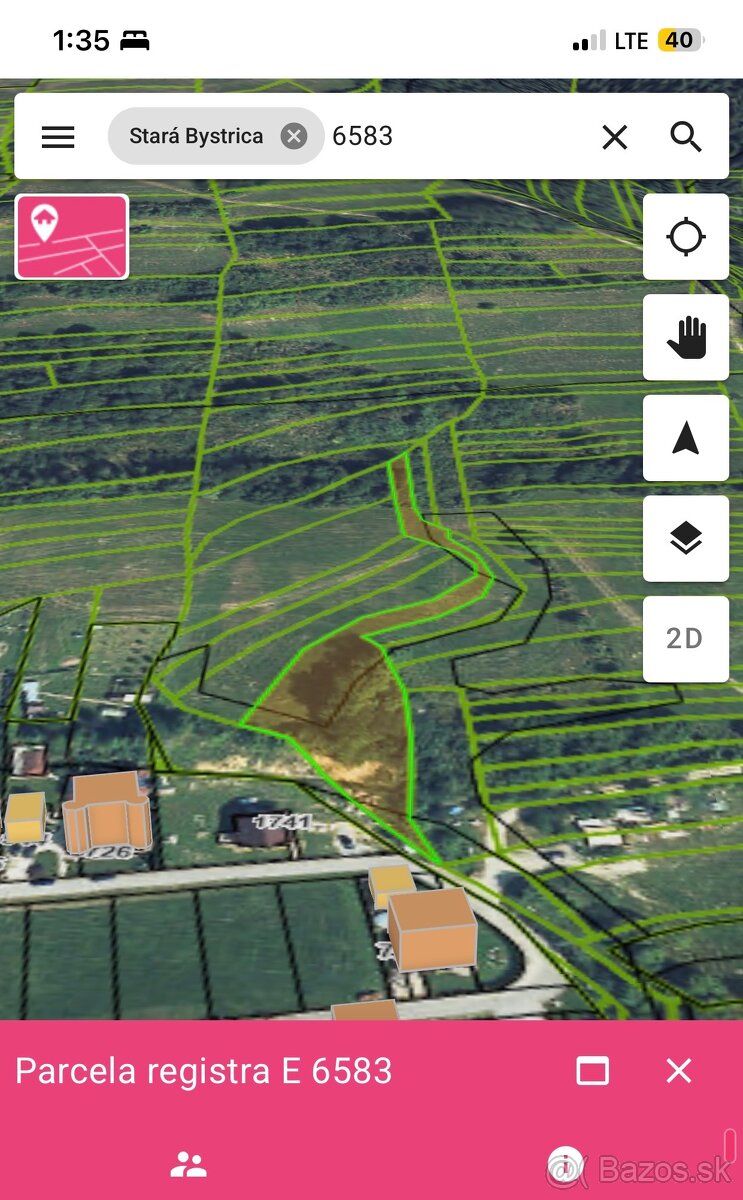Open the owners tab icon
743x1200 pixels.
click(x=188, y=1164)
